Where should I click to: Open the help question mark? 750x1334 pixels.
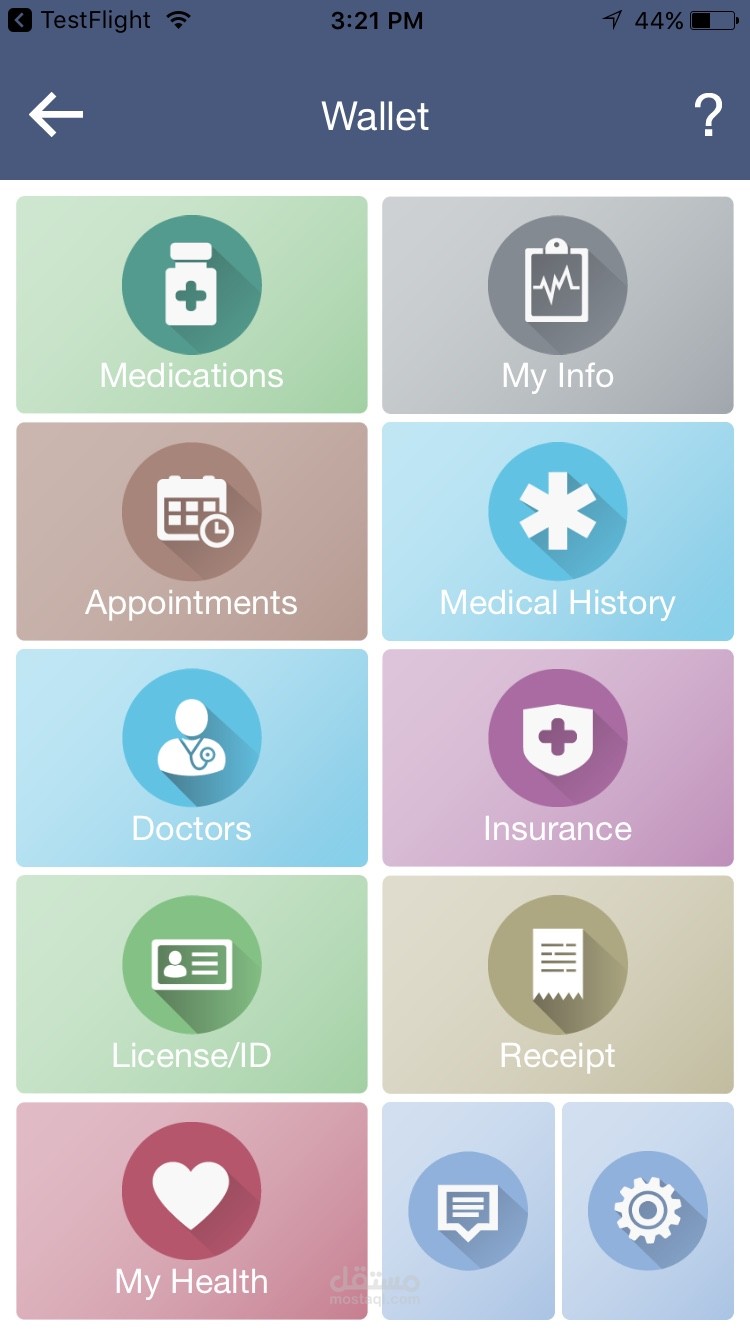tap(708, 117)
